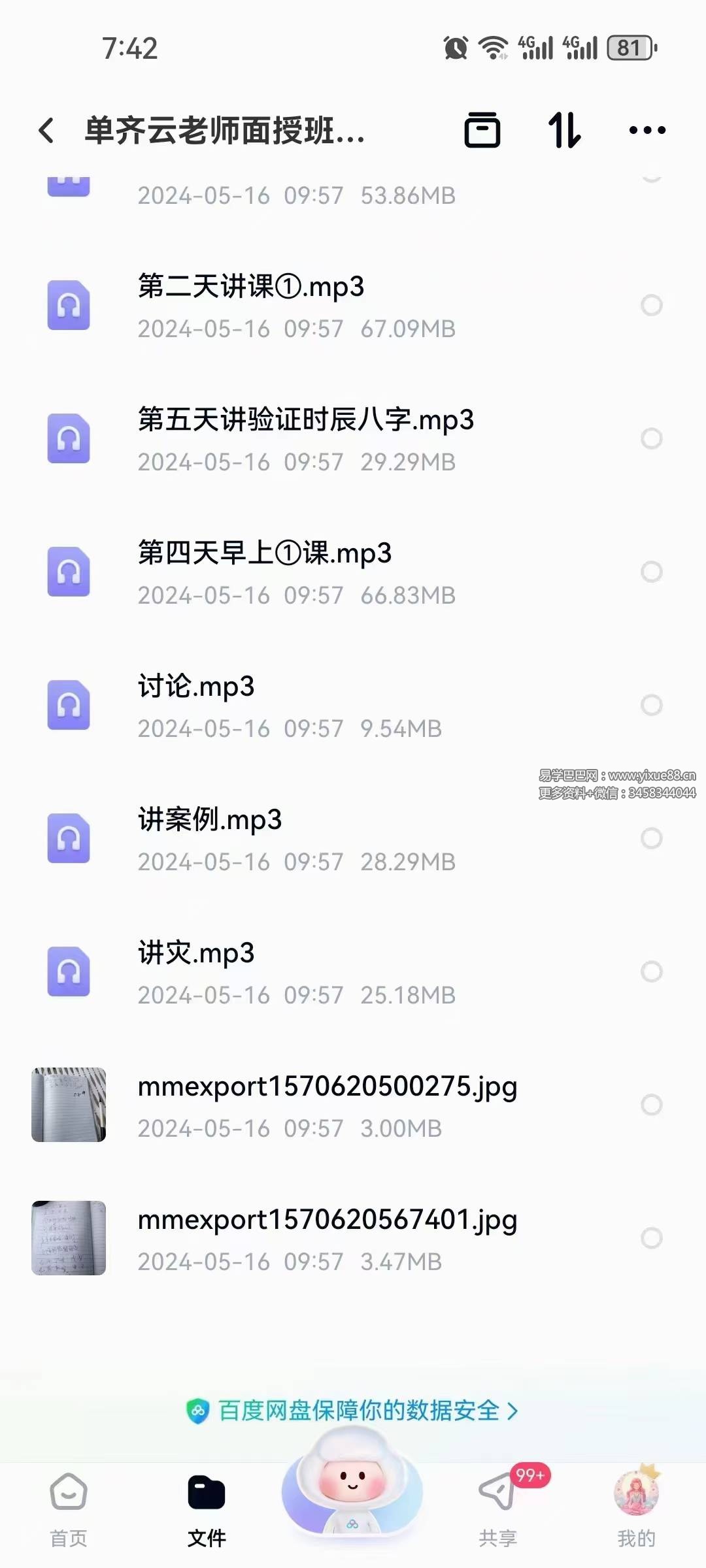This screenshot has width=706, height=1568.
Task: Tap the back chevron to parent folder
Action: pyautogui.click(x=46, y=129)
